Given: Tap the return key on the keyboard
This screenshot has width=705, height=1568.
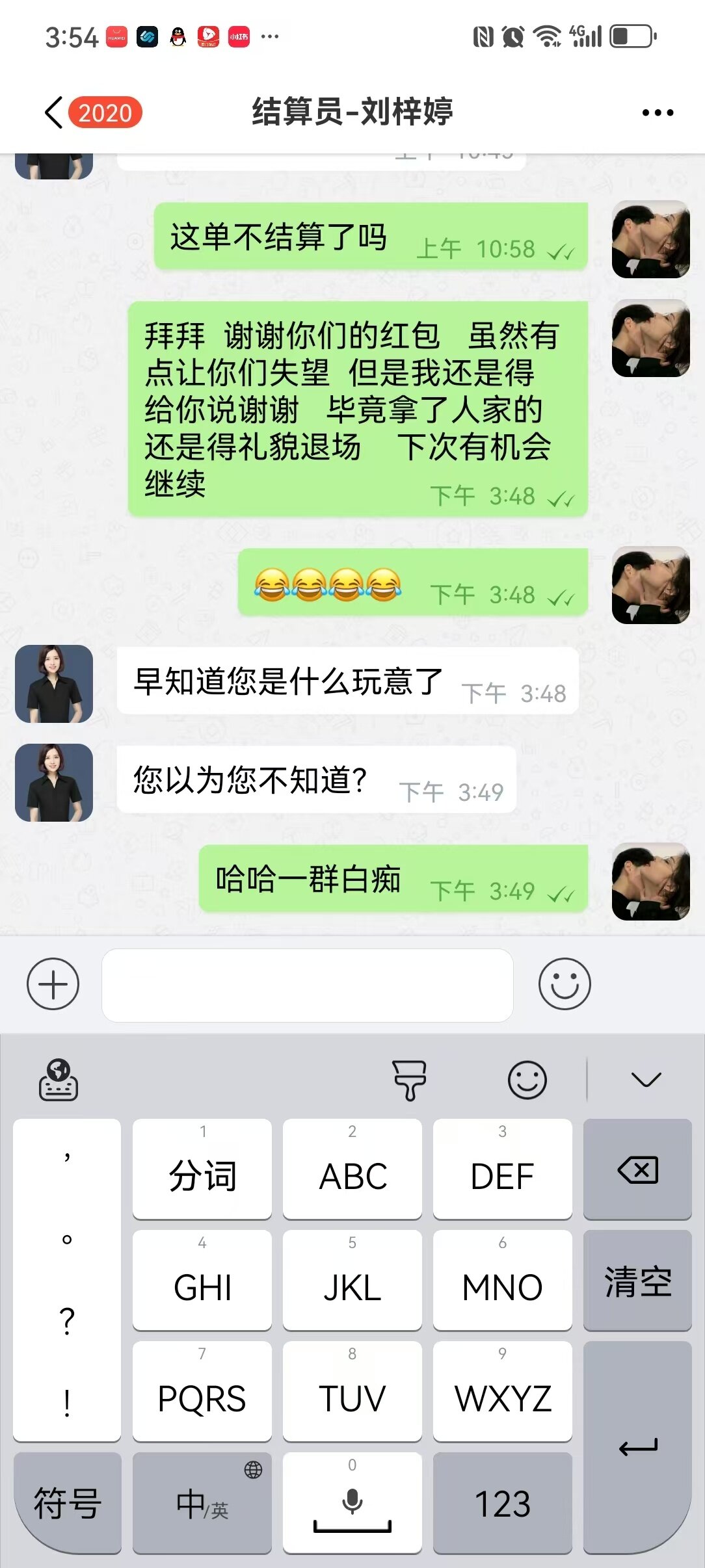Looking at the screenshot, I should [637, 1446].
